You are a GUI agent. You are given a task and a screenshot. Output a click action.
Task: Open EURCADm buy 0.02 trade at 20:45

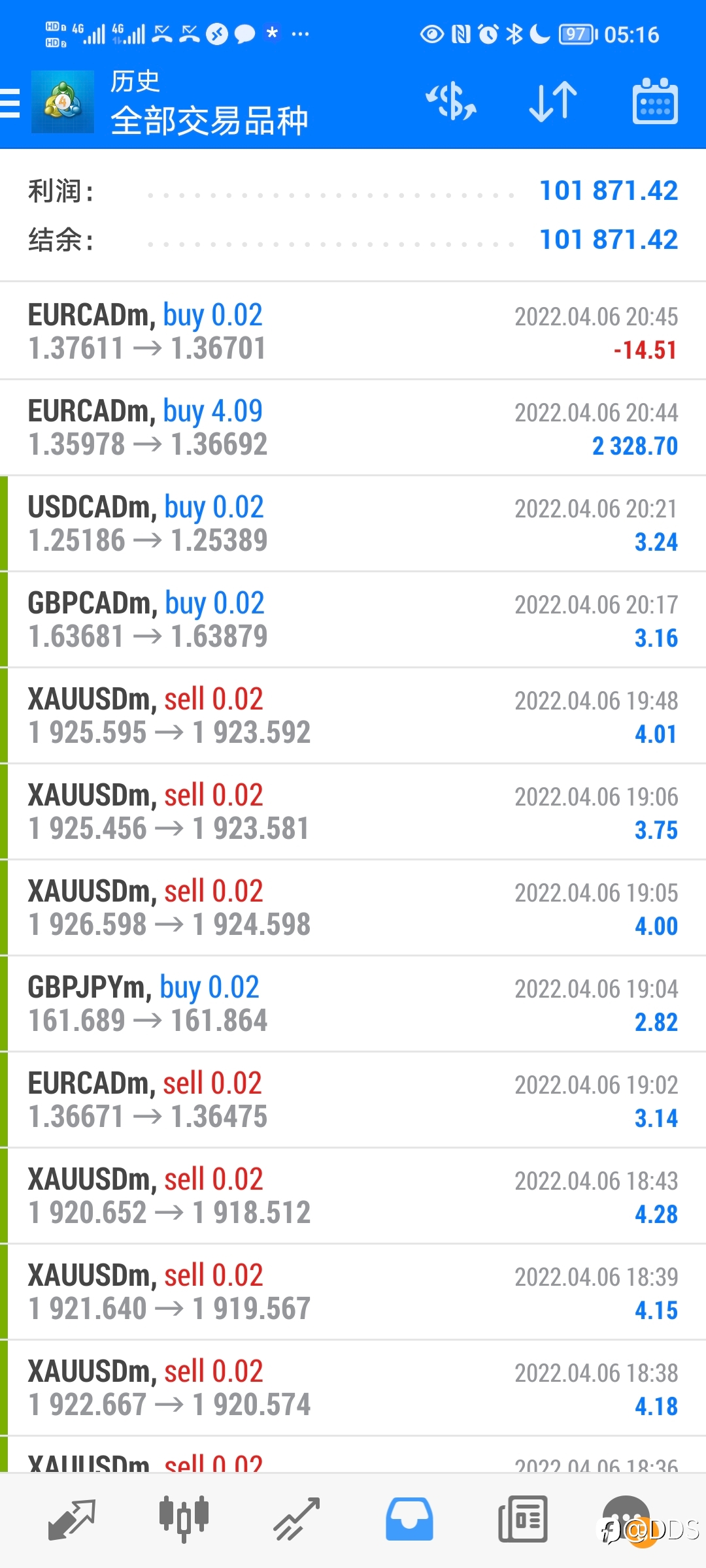353,332
